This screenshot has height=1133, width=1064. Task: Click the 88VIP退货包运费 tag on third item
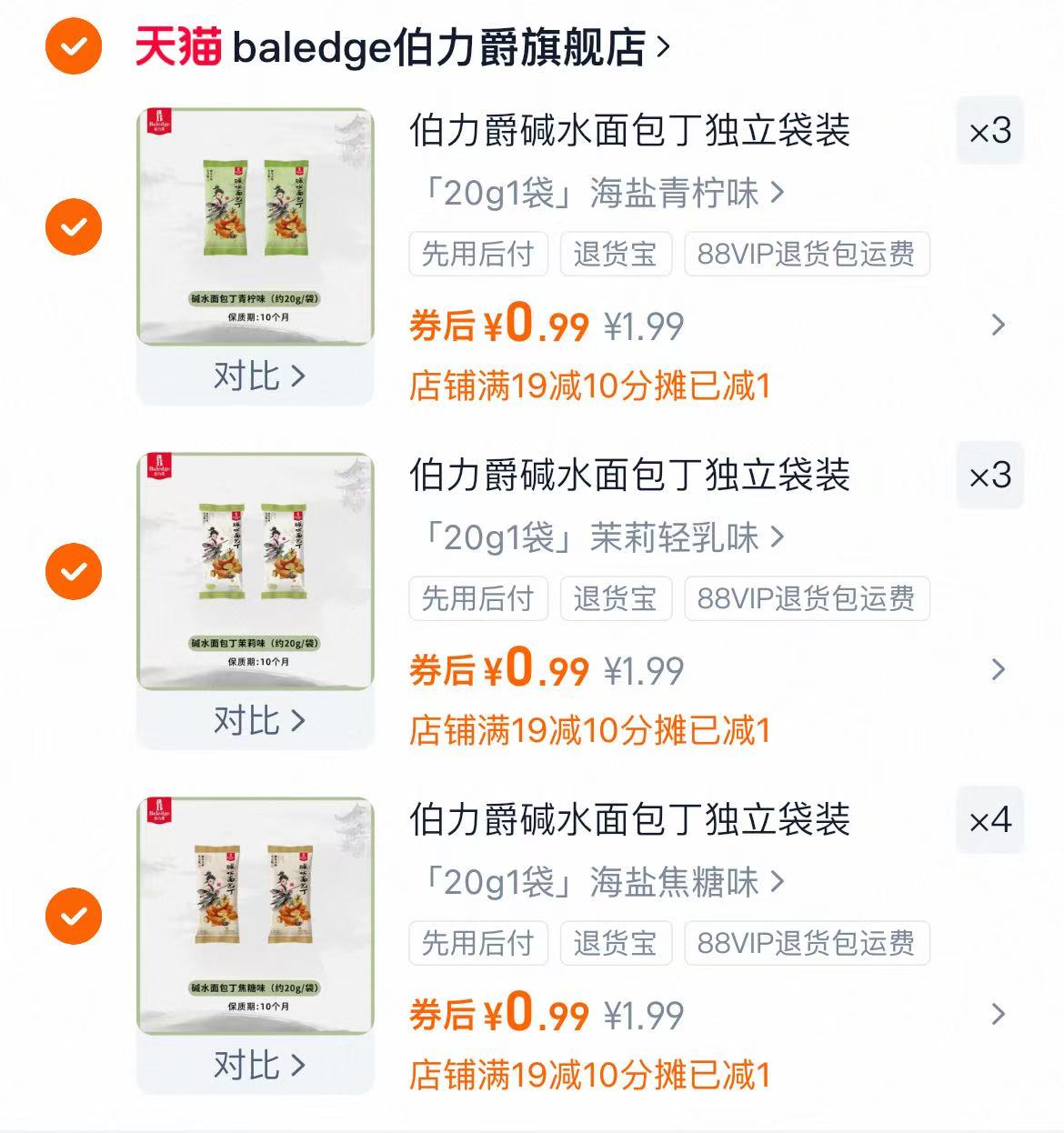click(x=808, y=944)
